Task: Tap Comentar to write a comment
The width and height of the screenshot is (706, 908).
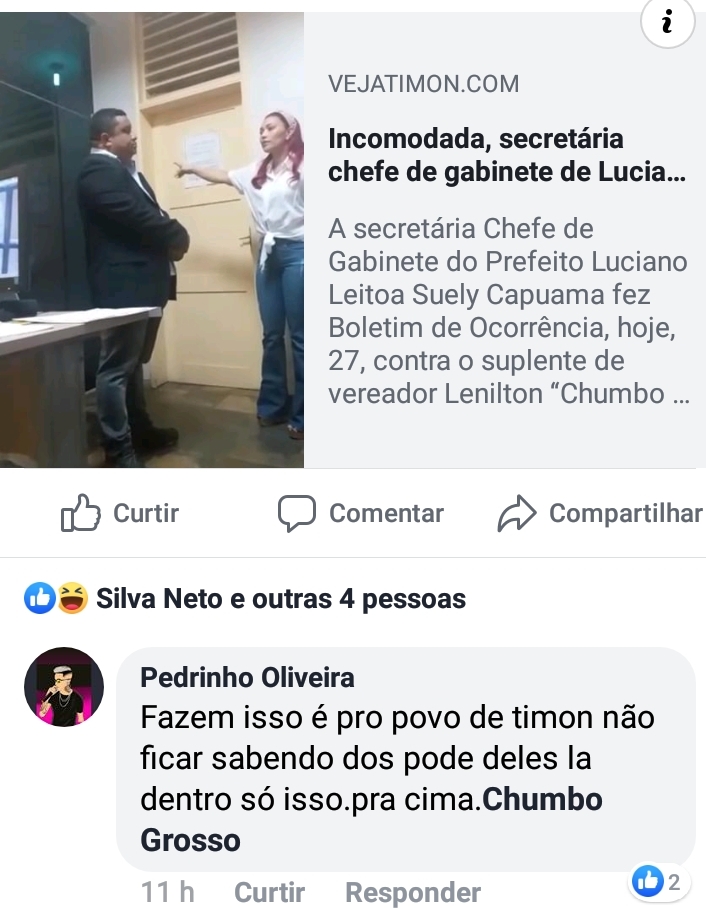Action: pyautogui.click(x=361, y=514)
